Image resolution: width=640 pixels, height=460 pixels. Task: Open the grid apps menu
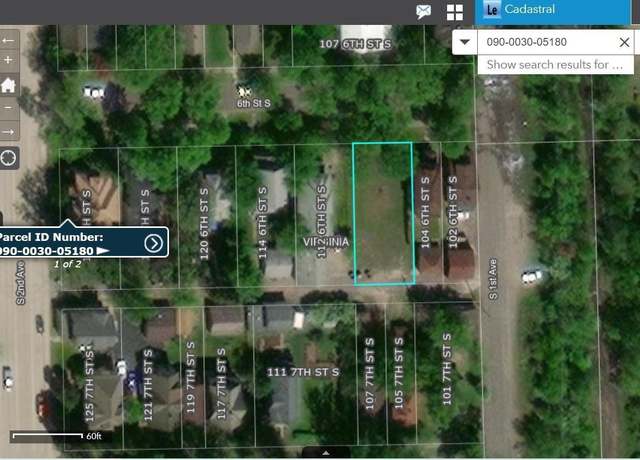[x=455, y=12]
